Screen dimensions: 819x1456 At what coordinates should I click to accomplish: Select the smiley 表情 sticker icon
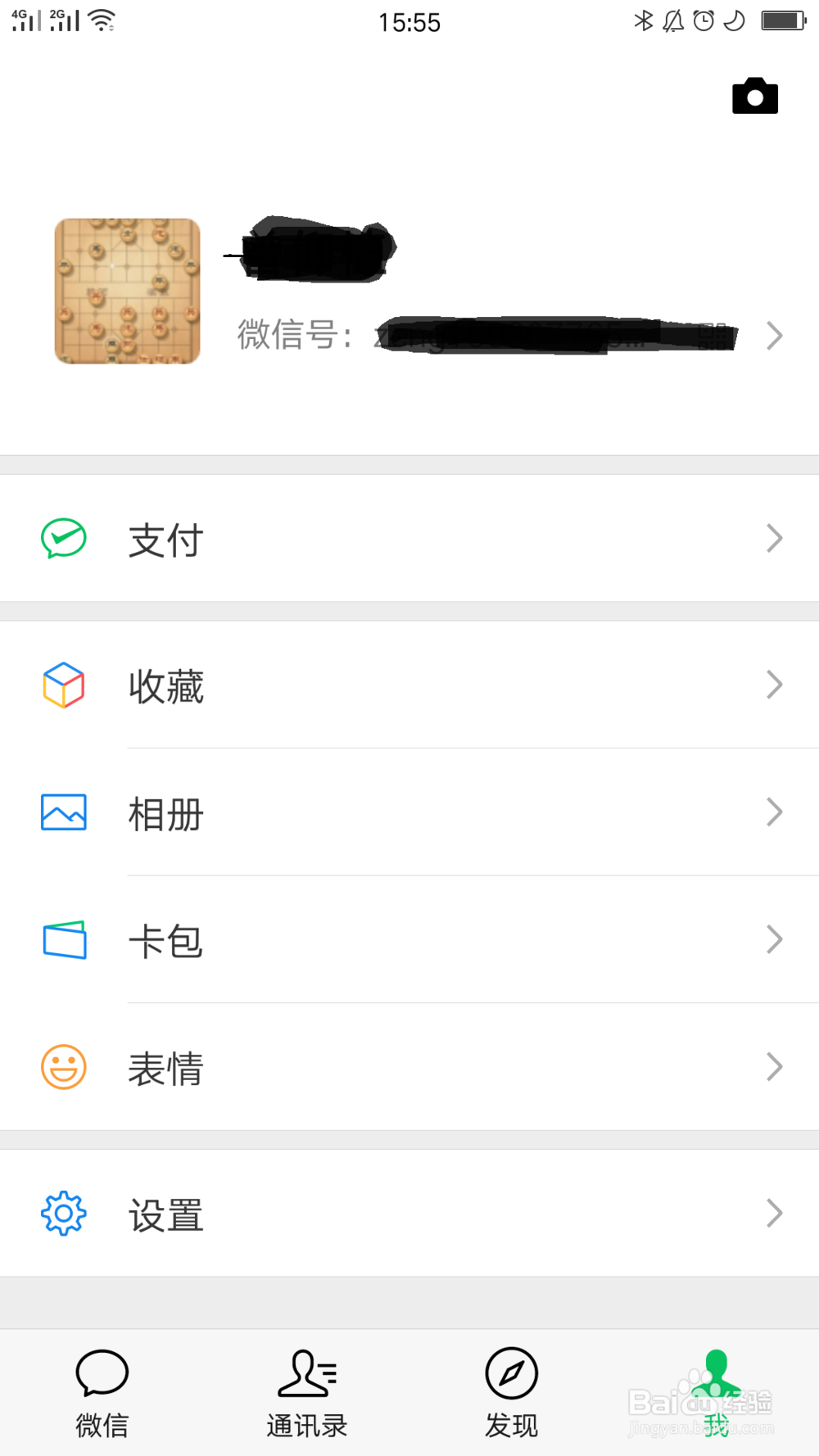click(x=63, y=1067)
